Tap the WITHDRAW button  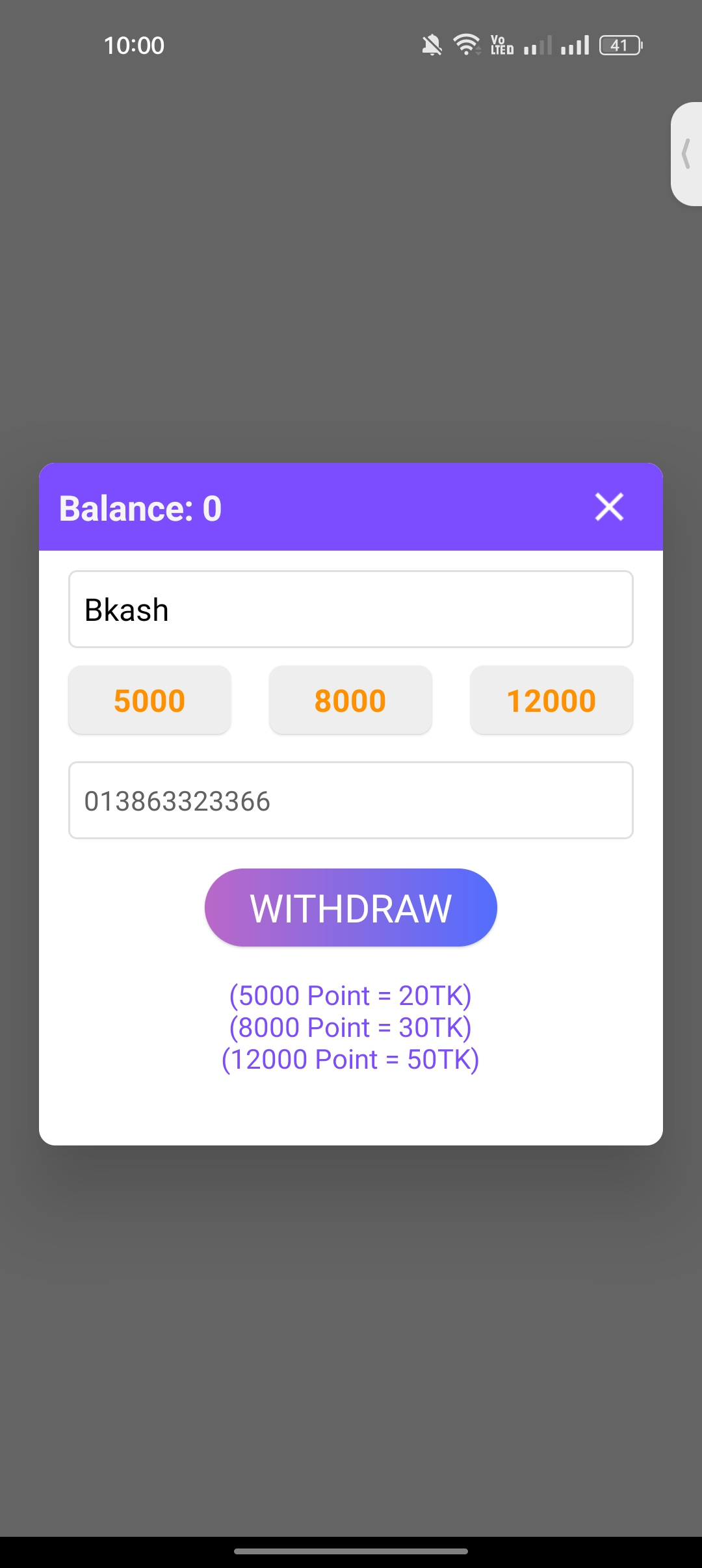coord(351,908)
